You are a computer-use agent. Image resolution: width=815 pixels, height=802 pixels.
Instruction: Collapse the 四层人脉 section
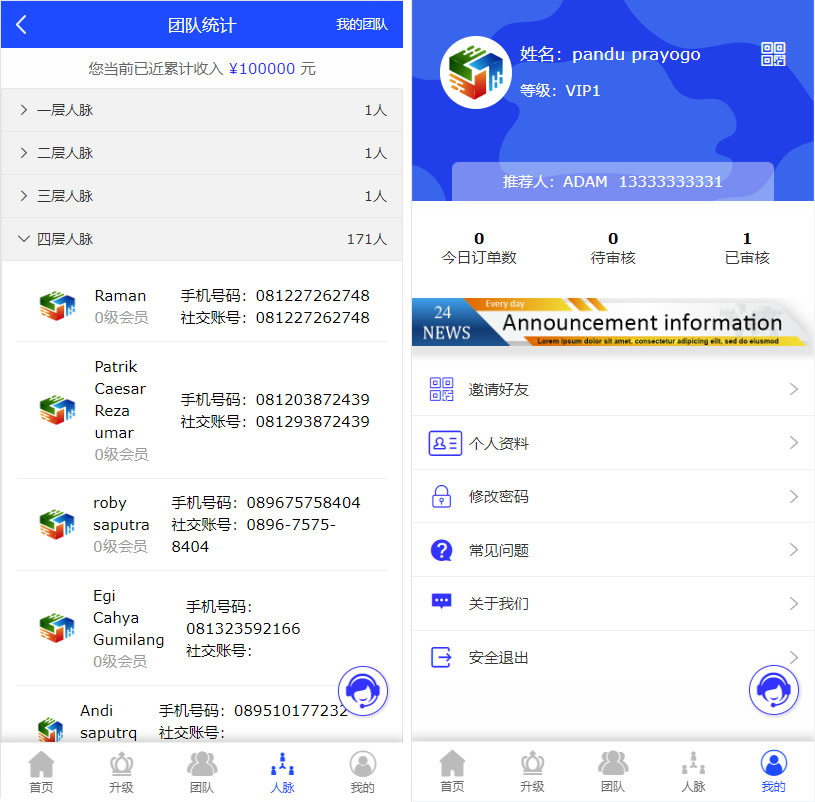[x=200, y=239]
